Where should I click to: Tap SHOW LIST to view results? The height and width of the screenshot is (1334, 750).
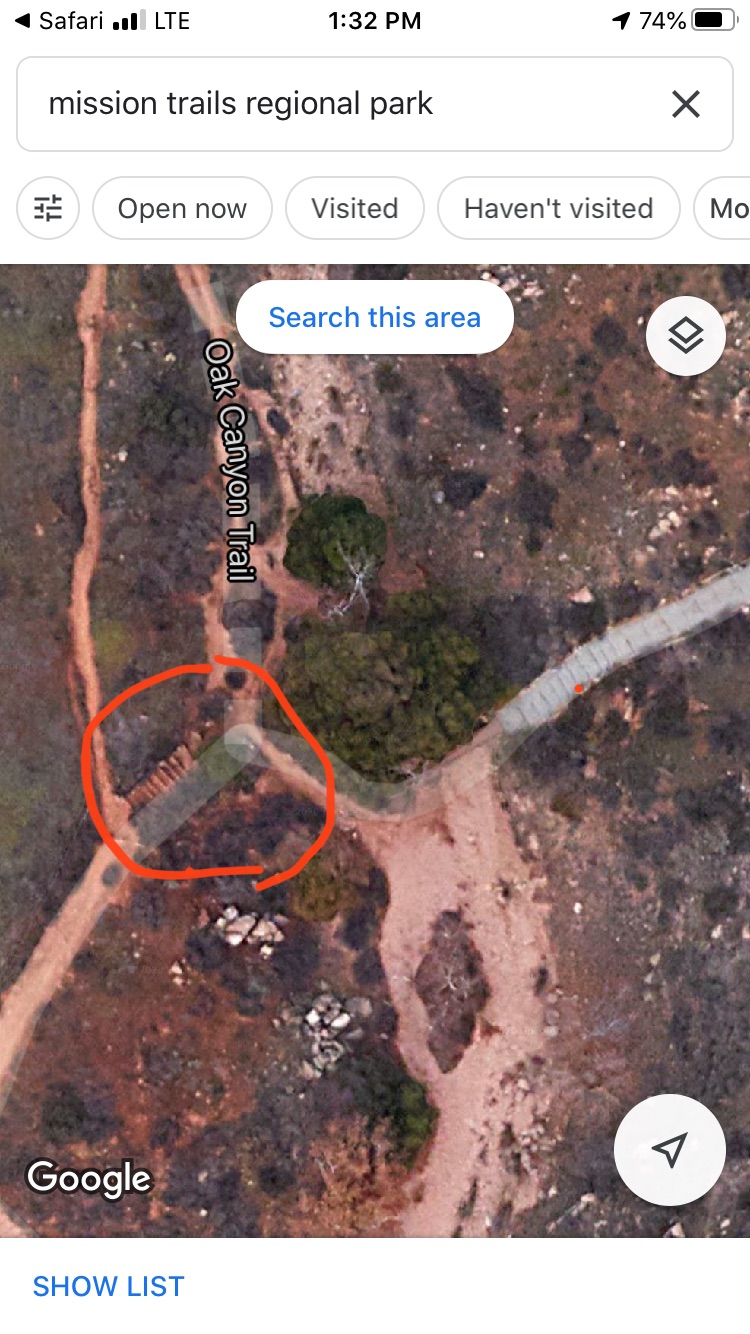tap(109, 1286)
